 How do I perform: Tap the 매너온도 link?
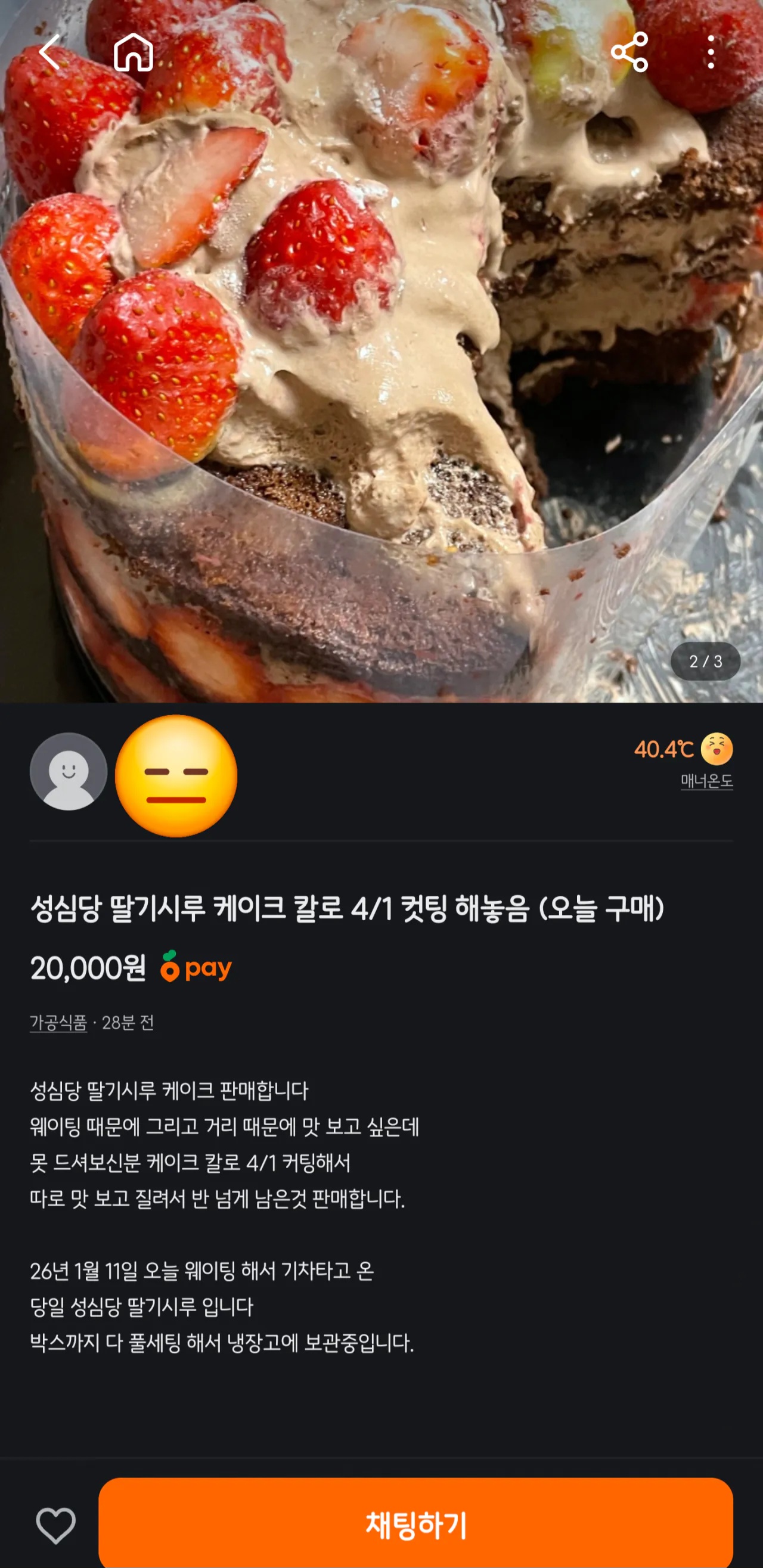point(706,781)
